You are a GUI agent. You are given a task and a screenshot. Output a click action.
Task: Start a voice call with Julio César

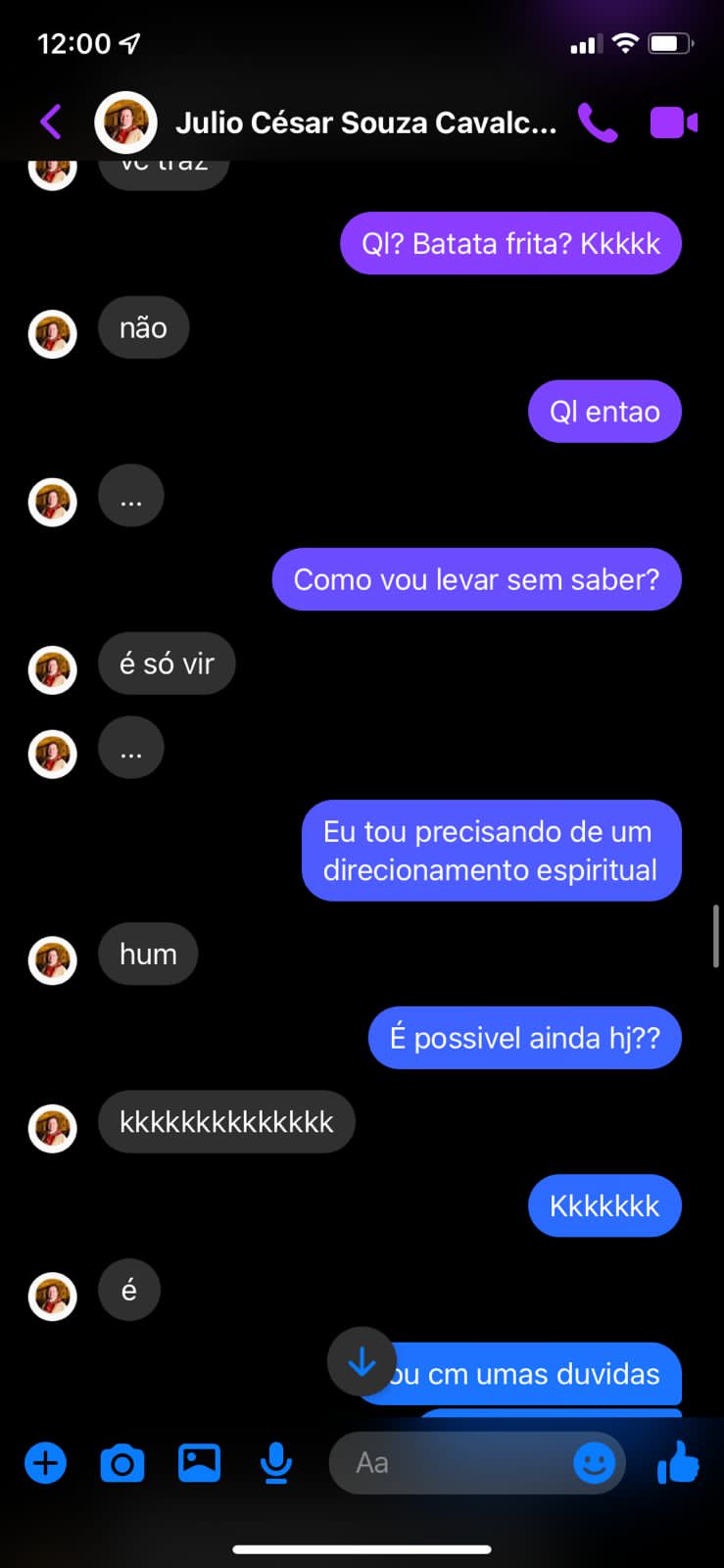click(x=597, y=122)
